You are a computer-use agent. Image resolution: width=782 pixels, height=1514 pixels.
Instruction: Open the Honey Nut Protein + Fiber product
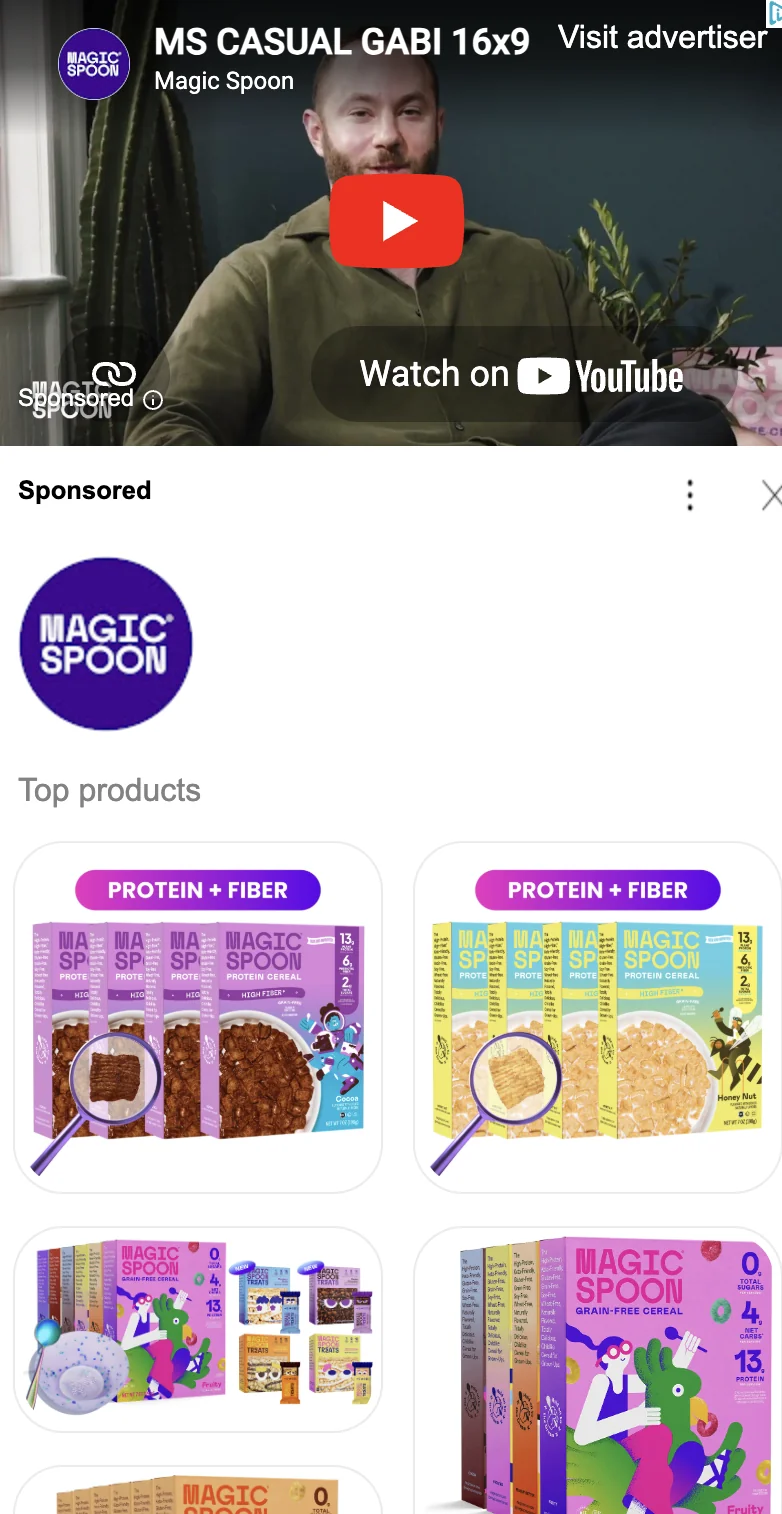point(596,1015)
